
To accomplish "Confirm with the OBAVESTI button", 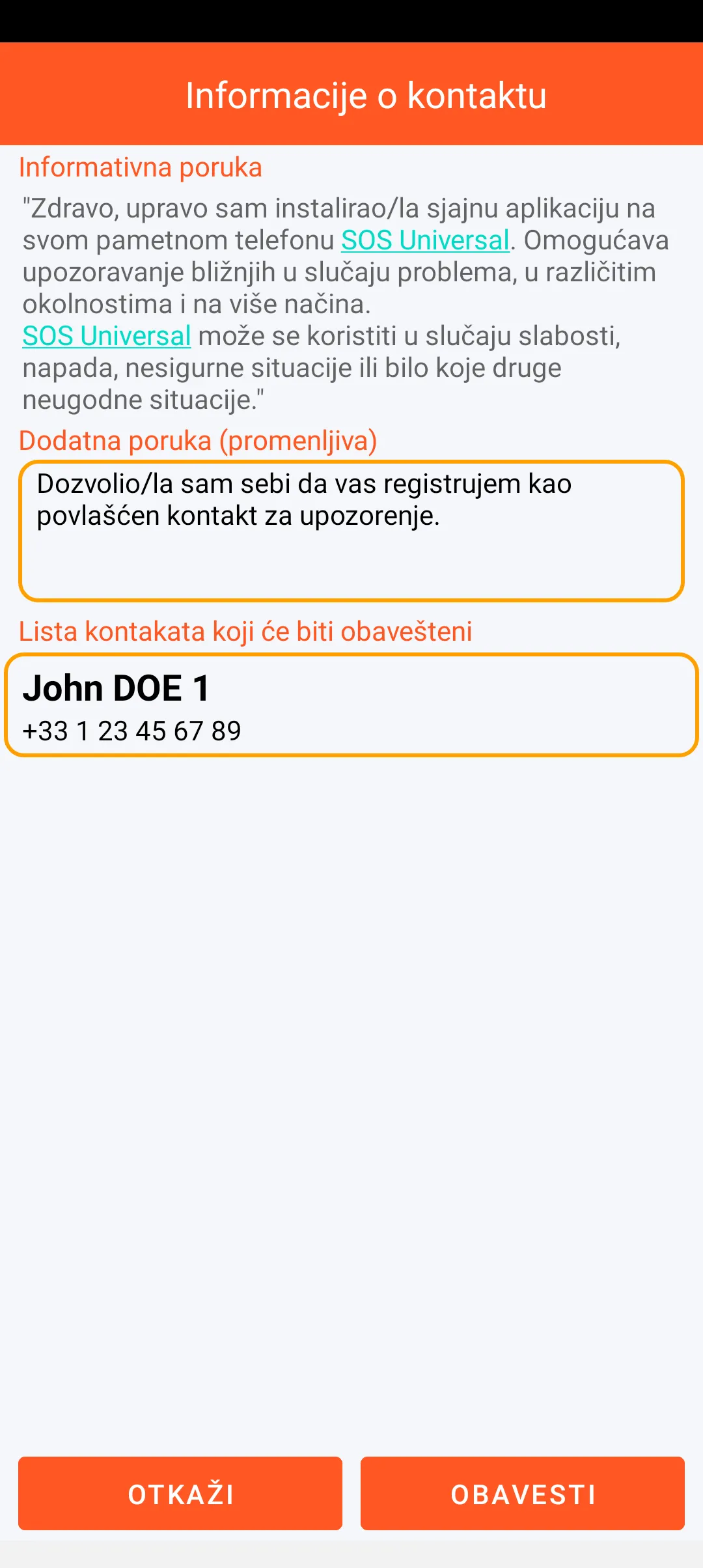I will [522, 1493].
